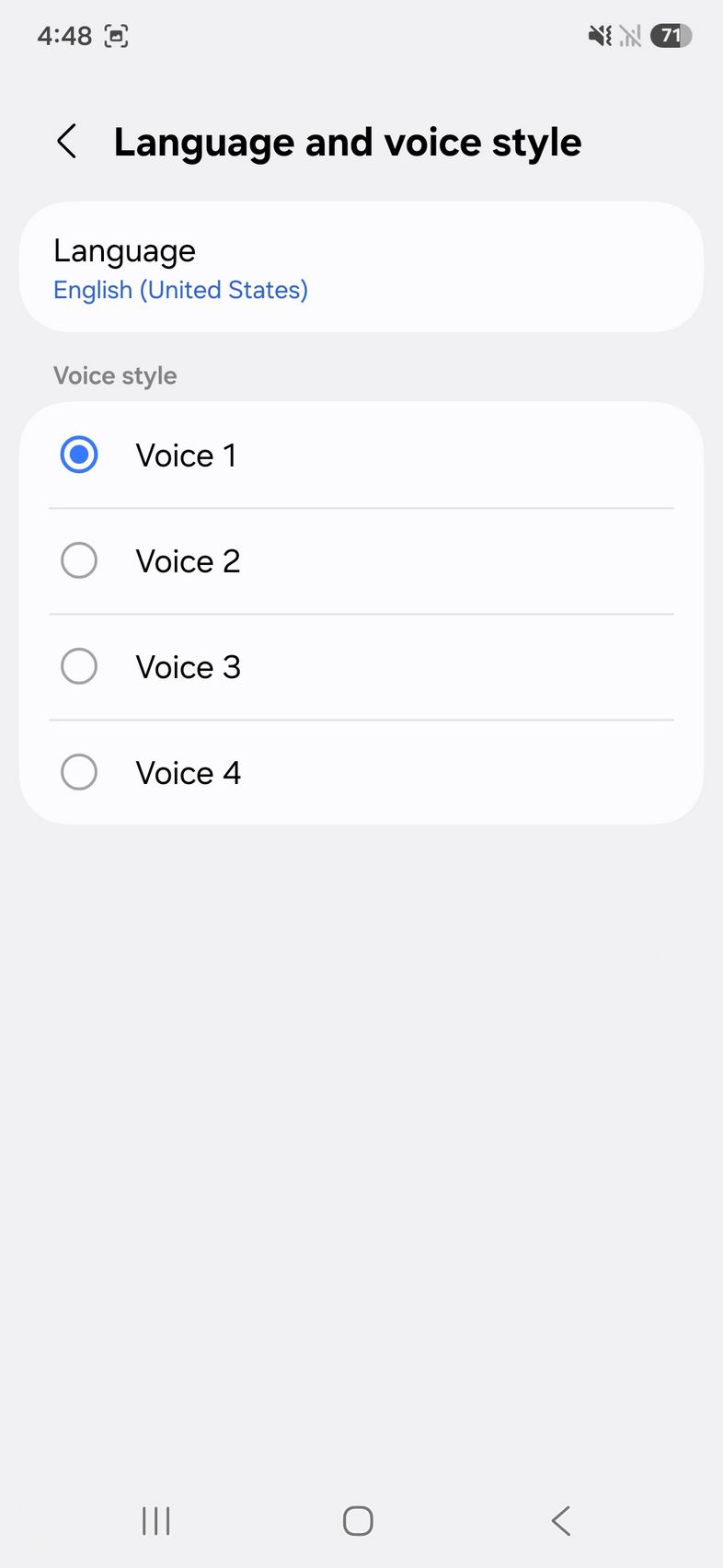Go back from Language and voice style
723x1568 pixels.
(x=67, y=143)
